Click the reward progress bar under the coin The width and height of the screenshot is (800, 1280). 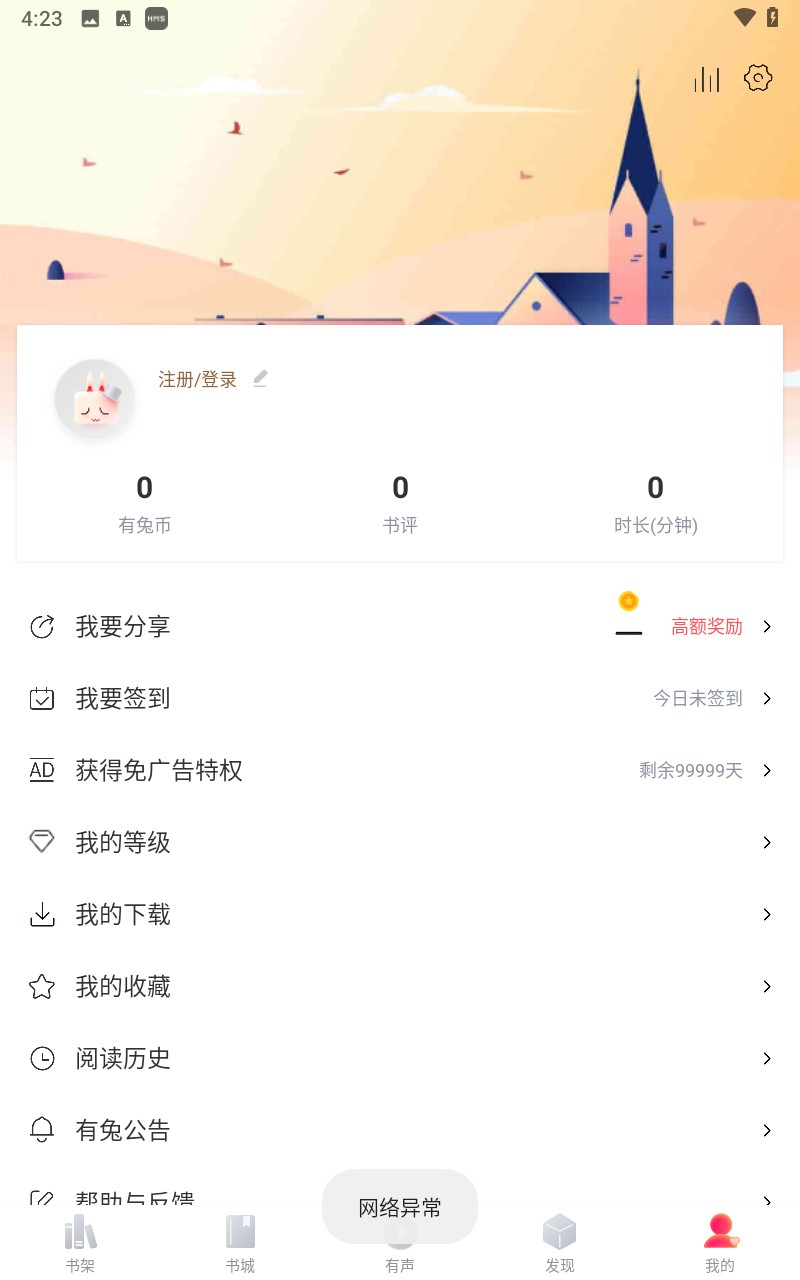[628, 633]
